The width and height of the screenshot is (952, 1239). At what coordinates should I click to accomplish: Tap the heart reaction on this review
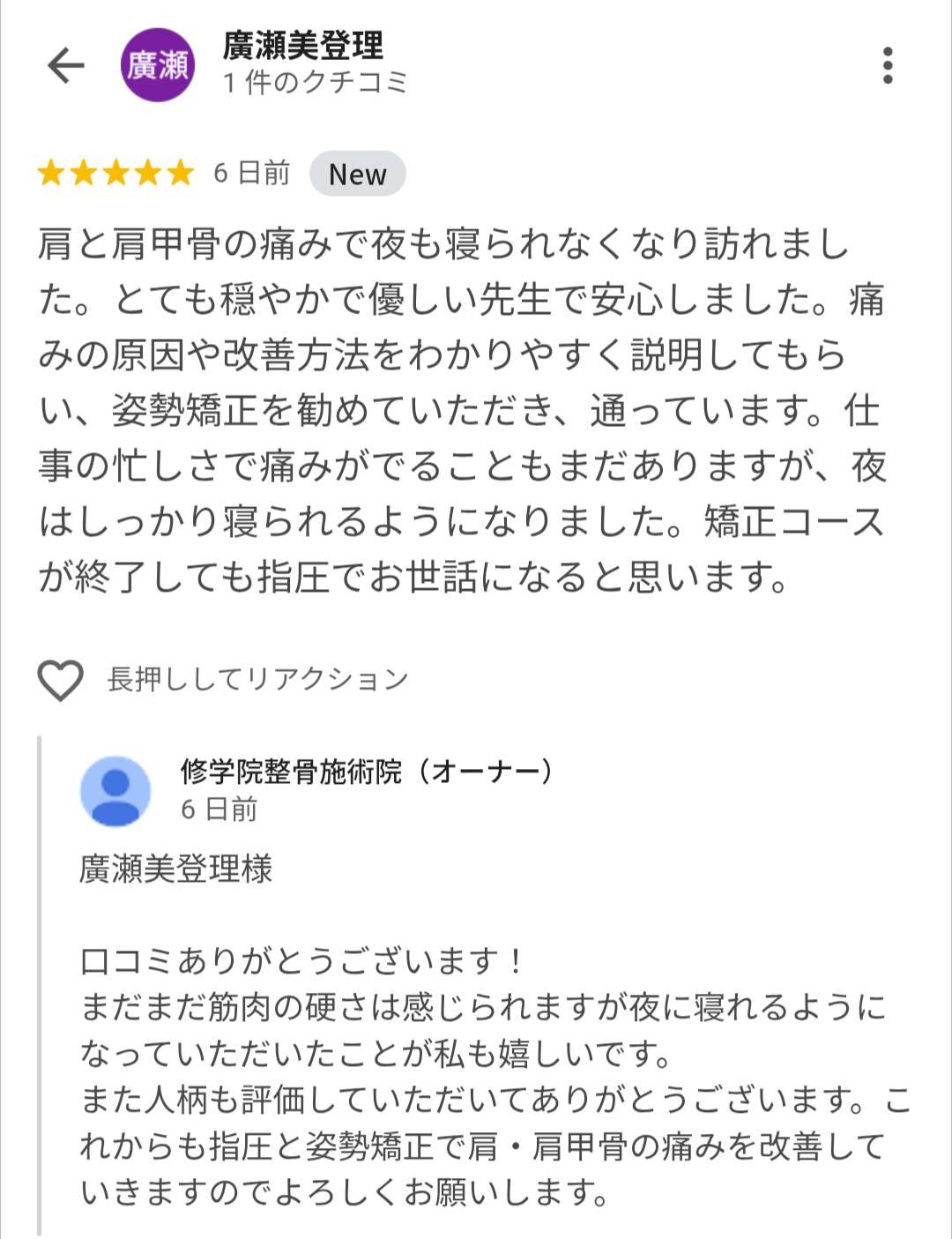click(x=60, y=680)
